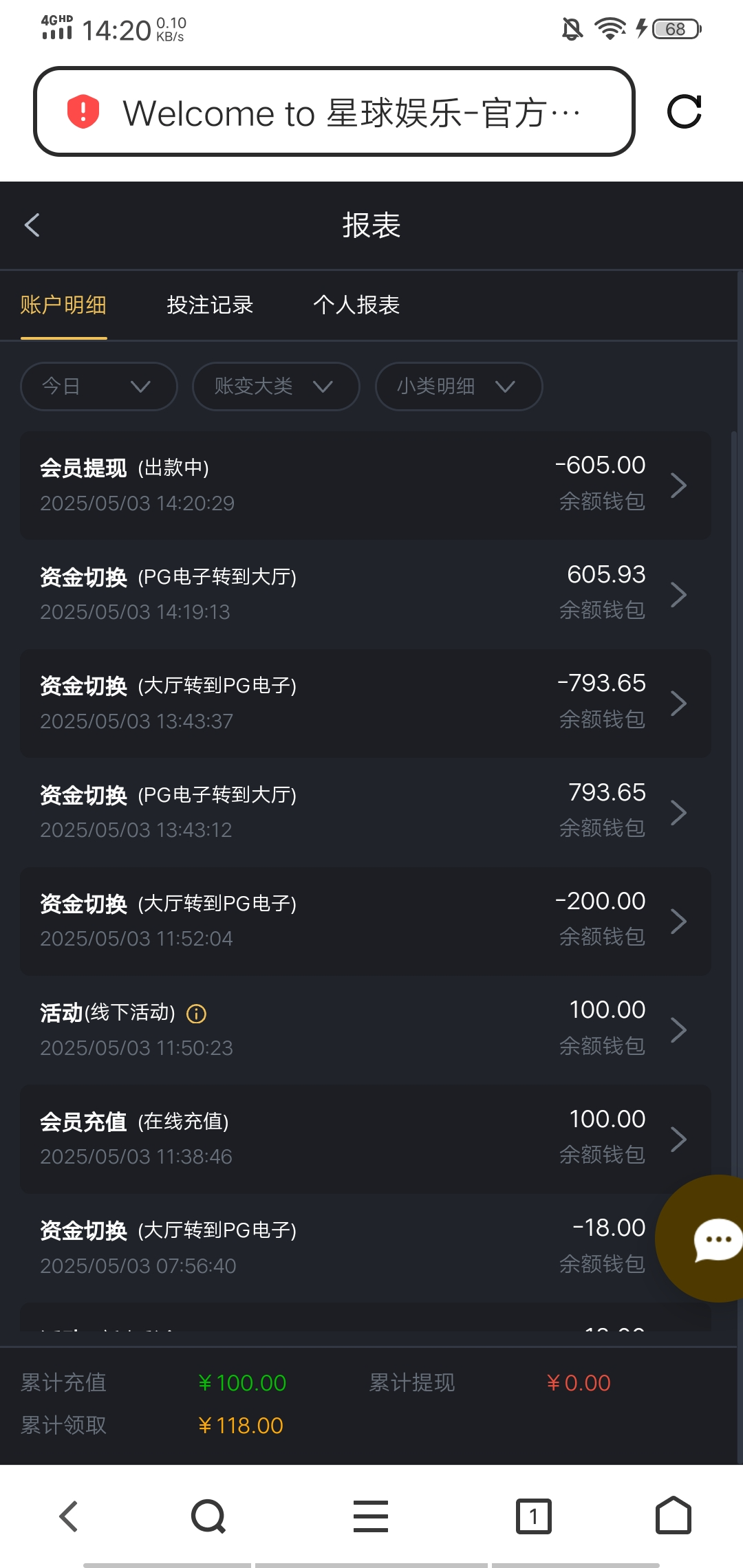Viewport: 743px width, 1568px height.
Task: Tap the browser address bar
Action: 334,112
